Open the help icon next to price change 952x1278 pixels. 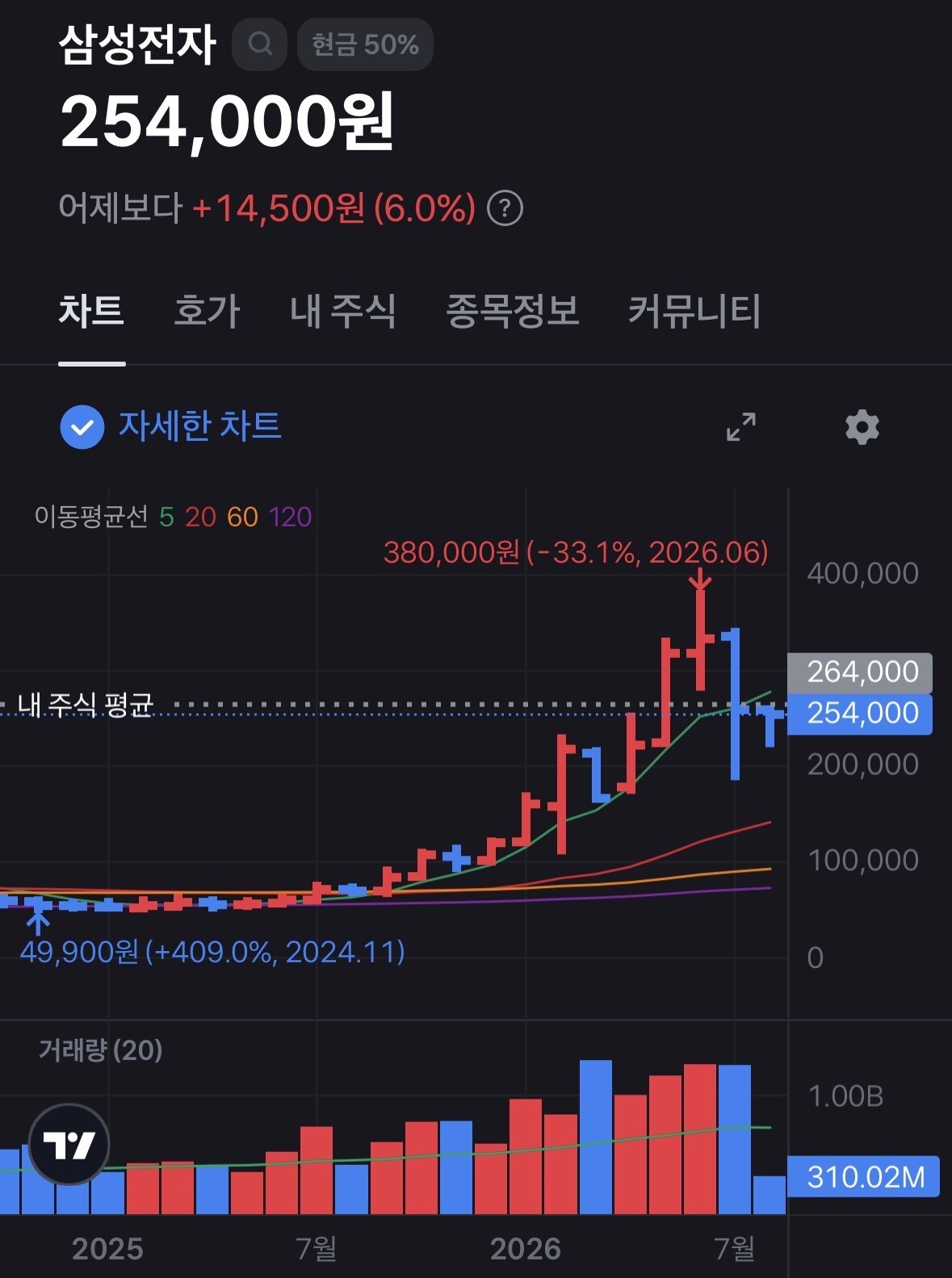pos(505,208)
